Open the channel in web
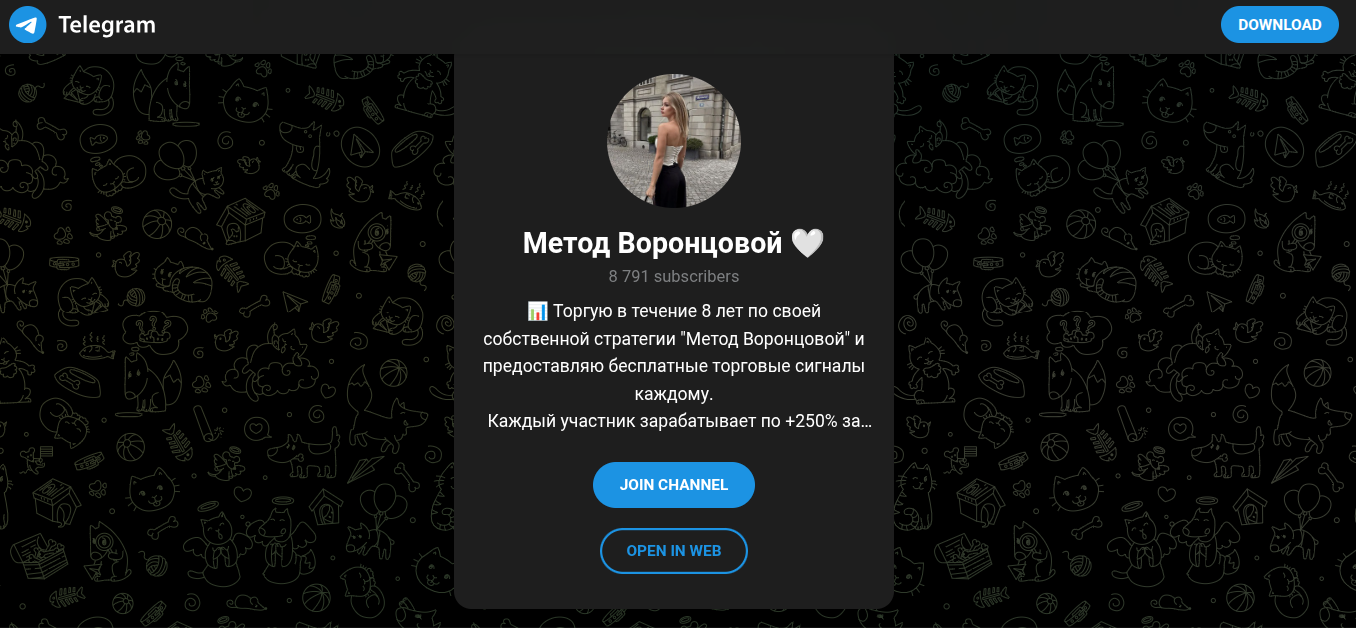1356x628 pixels. click(673, 551)
